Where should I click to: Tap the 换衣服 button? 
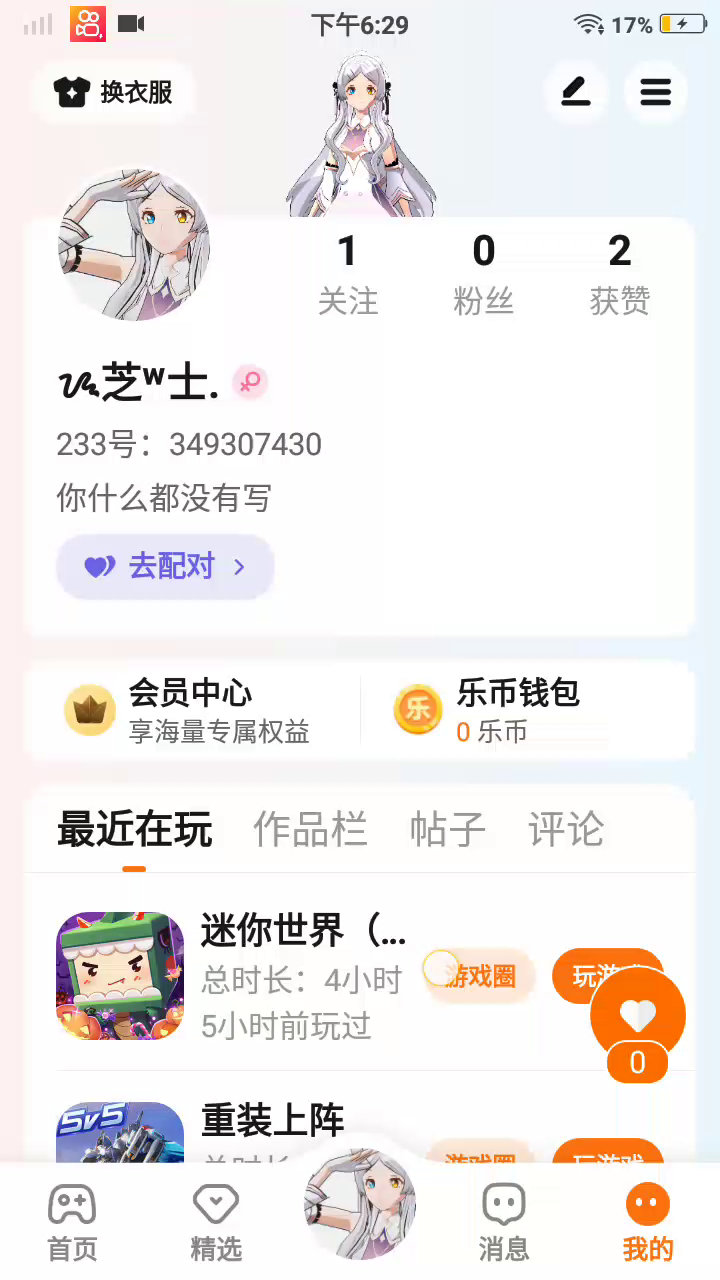(x=113, y=92)
